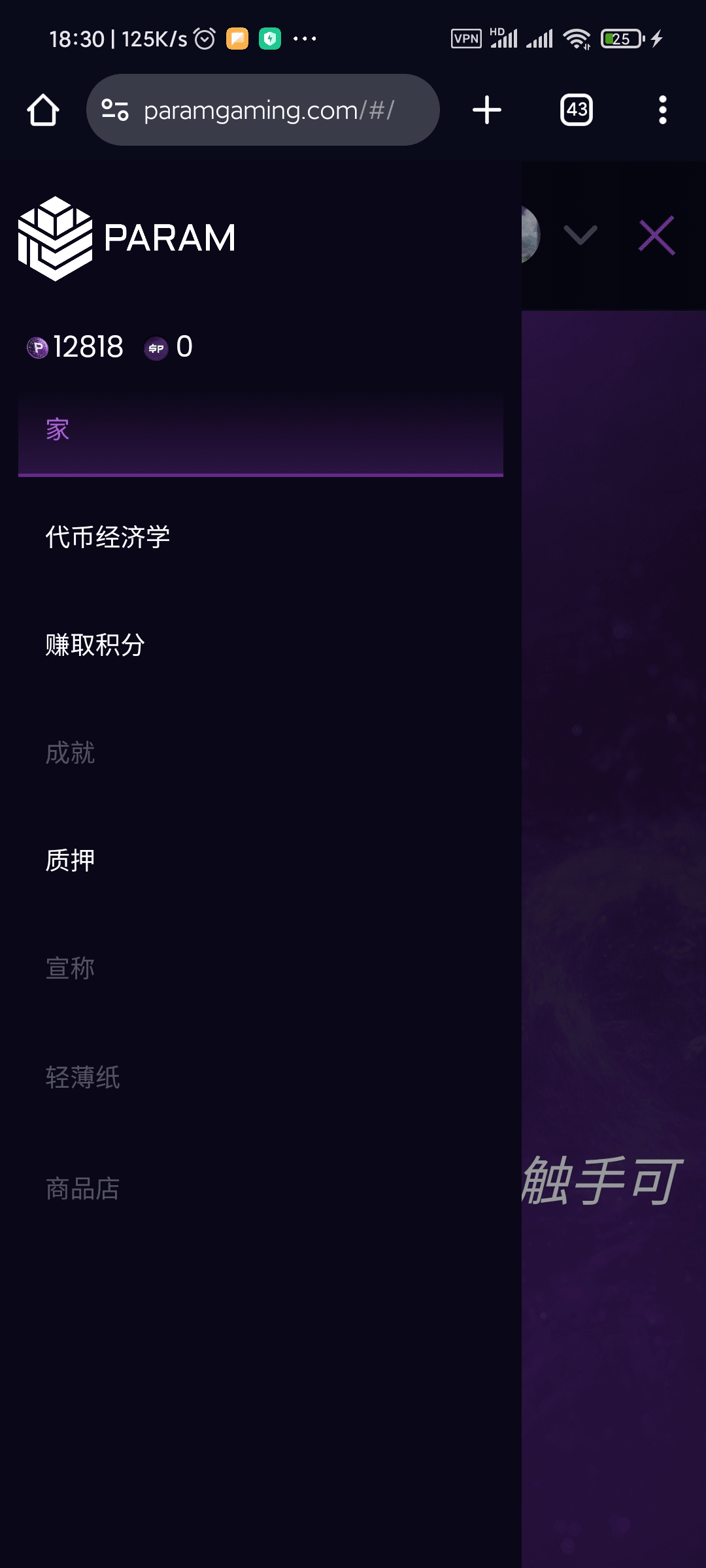Viewport: 706px width, 1568px height.
Task: Open 代币经济学 page
Action: [x=108, y=537]
